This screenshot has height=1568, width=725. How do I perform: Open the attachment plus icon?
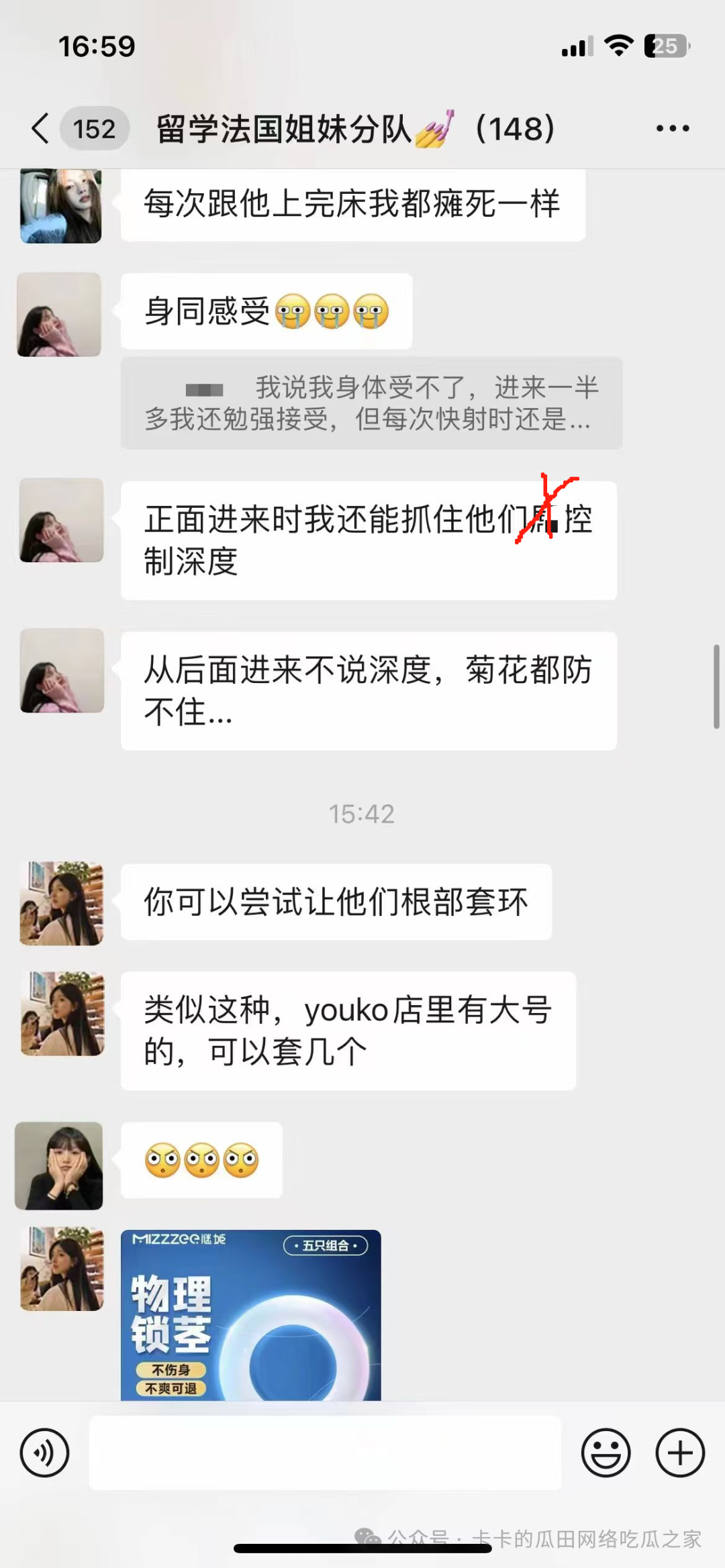point(680,1453)
